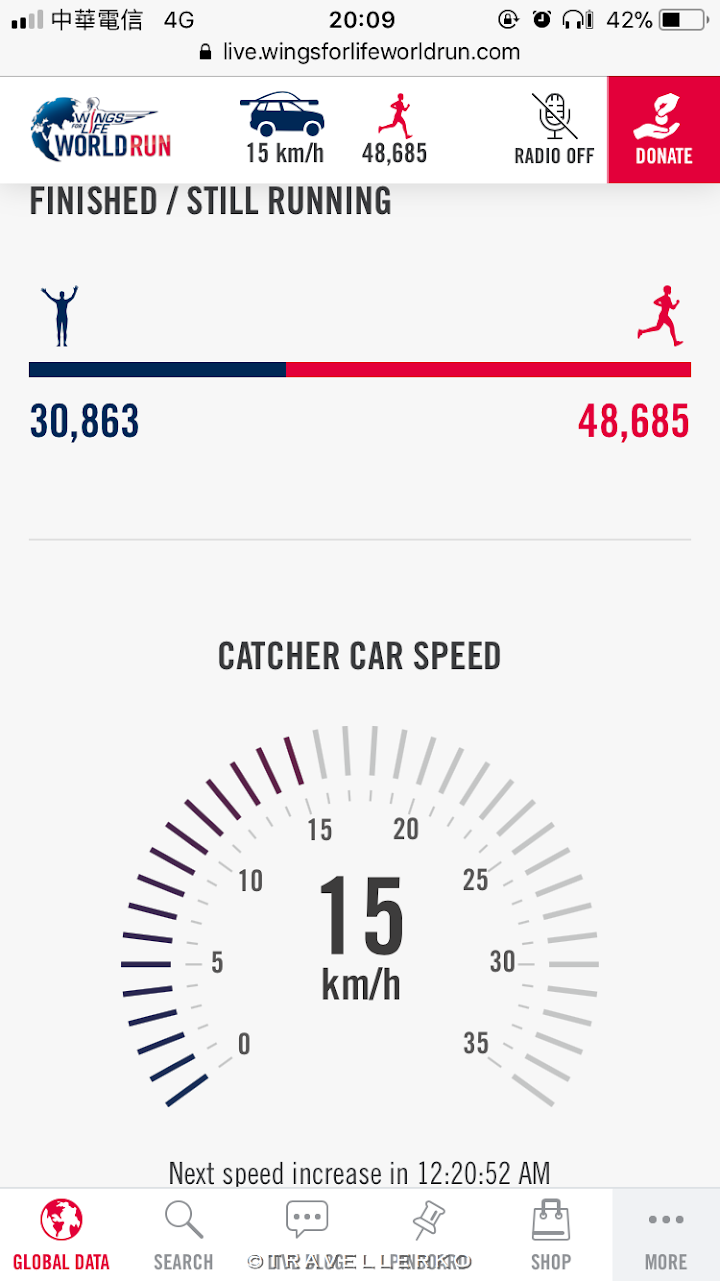Screen dimensions: 720x1281
Task: Open the Search tab
Action: click(x=183, y=1232)
